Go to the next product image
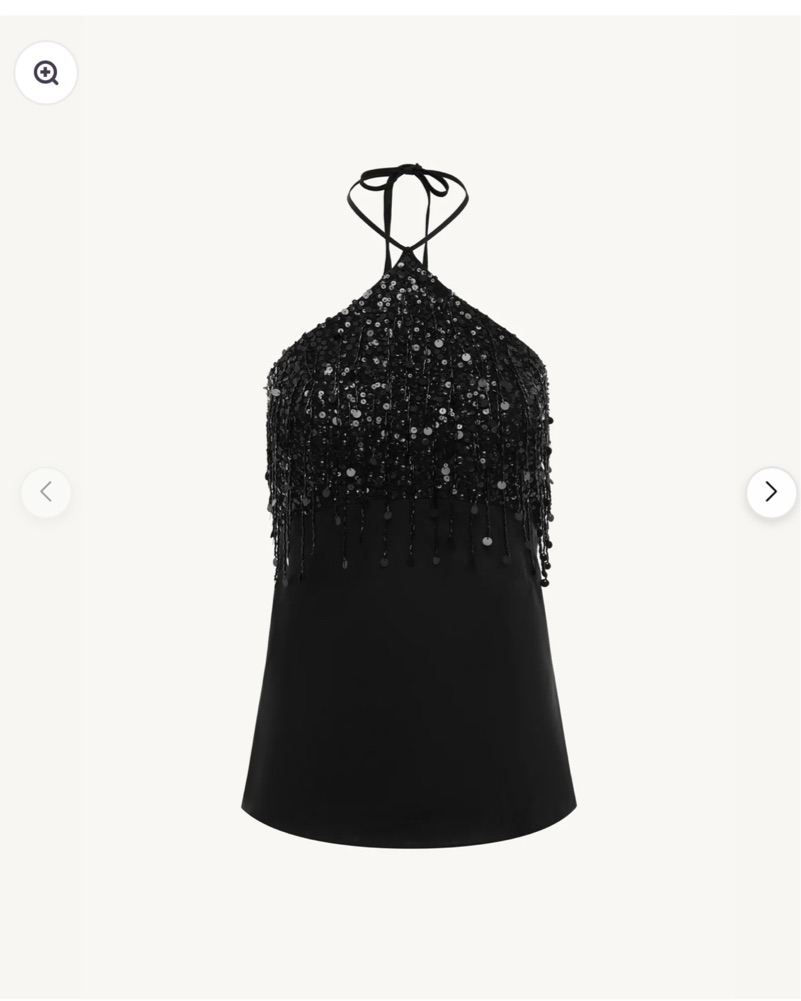This screenshot has height=1001, width=801. (x=771, y=492)
